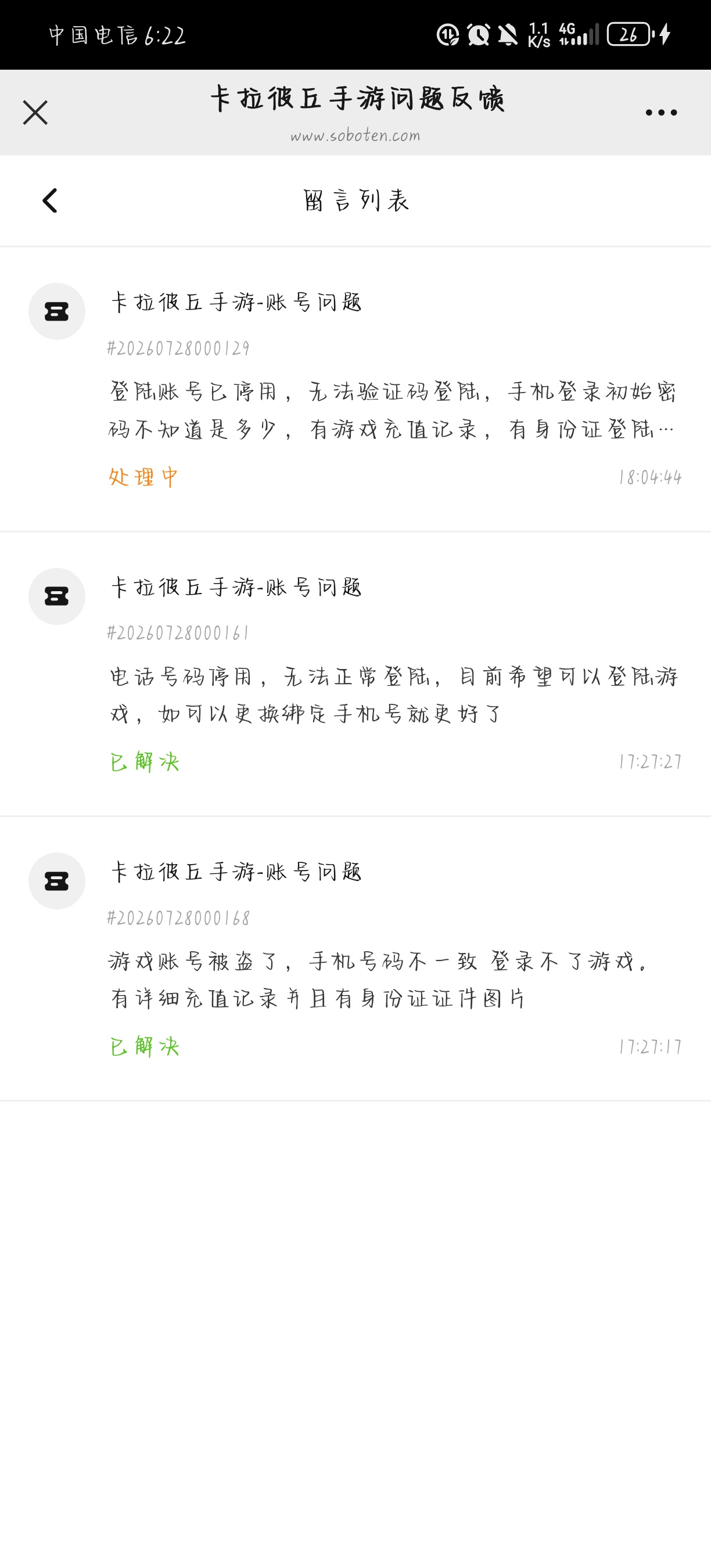
Task: Open the three-dot overflow menu
Action: point(661,113)
